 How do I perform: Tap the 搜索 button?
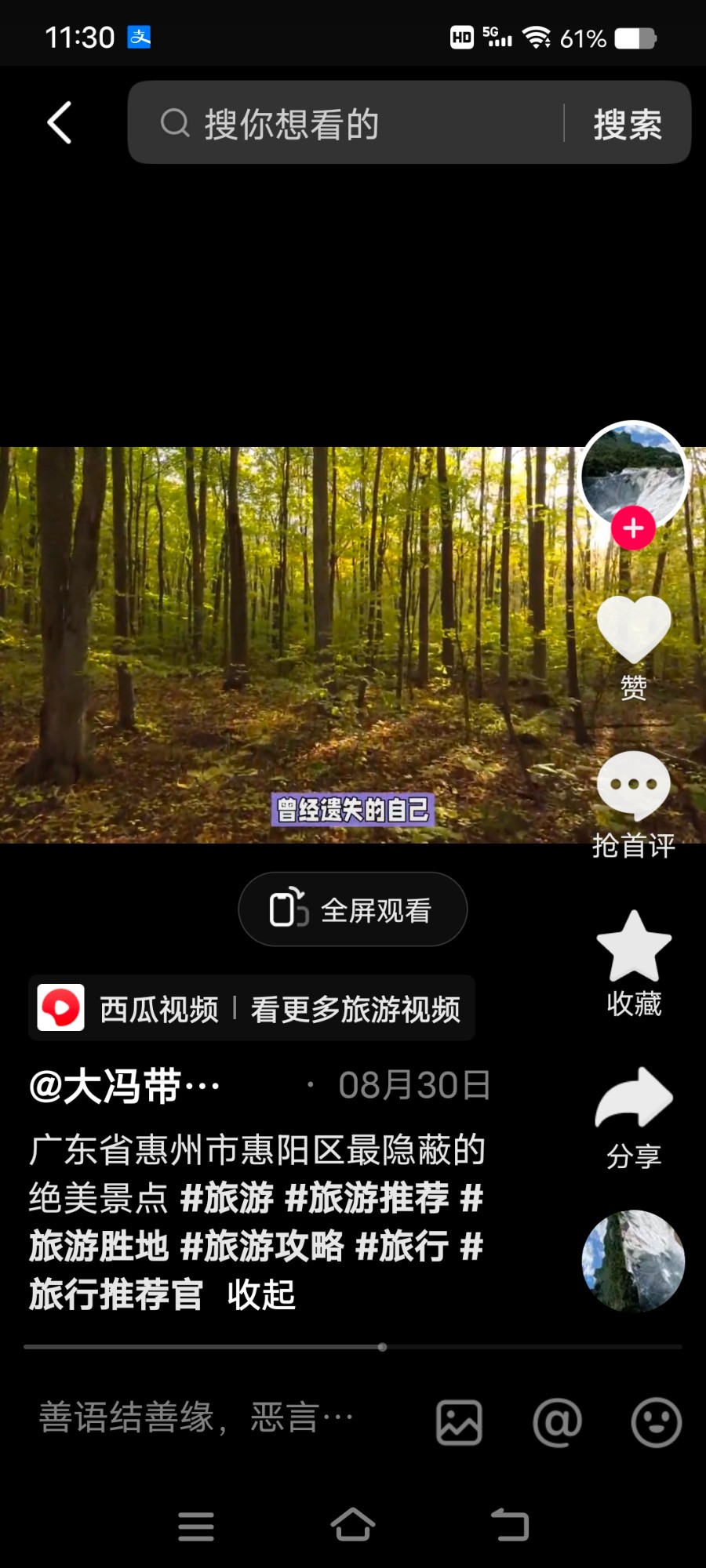point(628,124)
